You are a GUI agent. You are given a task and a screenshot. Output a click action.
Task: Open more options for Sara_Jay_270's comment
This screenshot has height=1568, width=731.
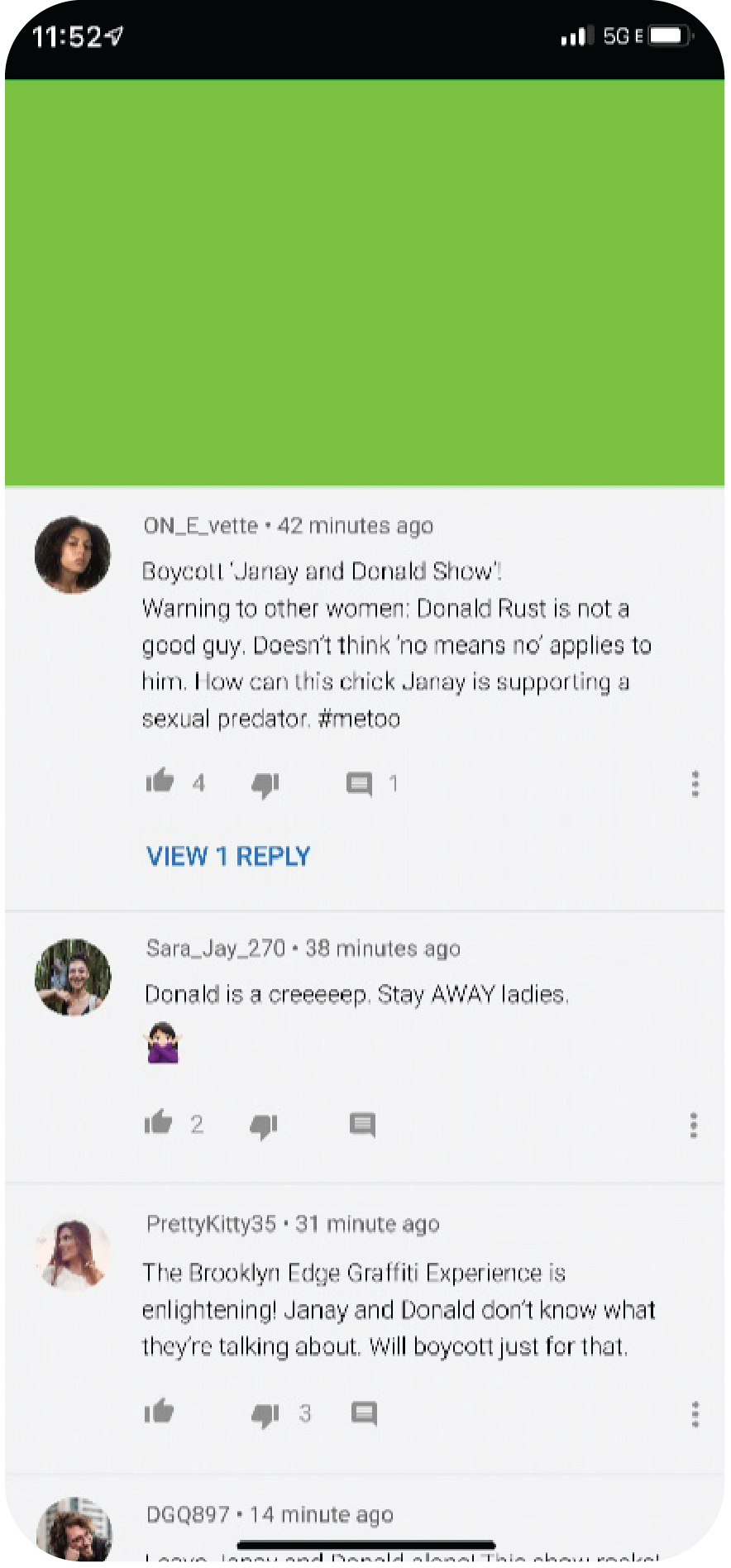pyautogui.click(x=693, y=1125)
